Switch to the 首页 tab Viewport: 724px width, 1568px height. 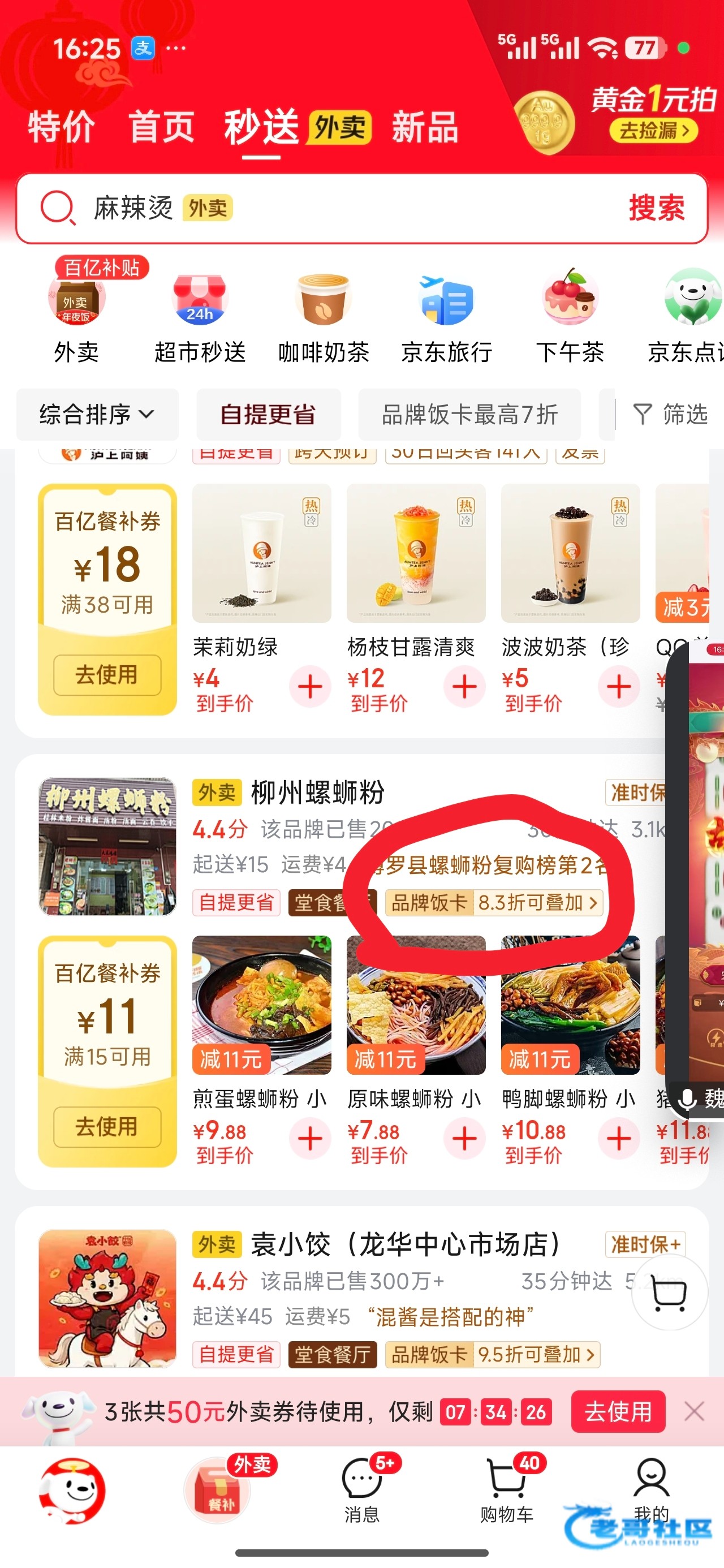161,127
